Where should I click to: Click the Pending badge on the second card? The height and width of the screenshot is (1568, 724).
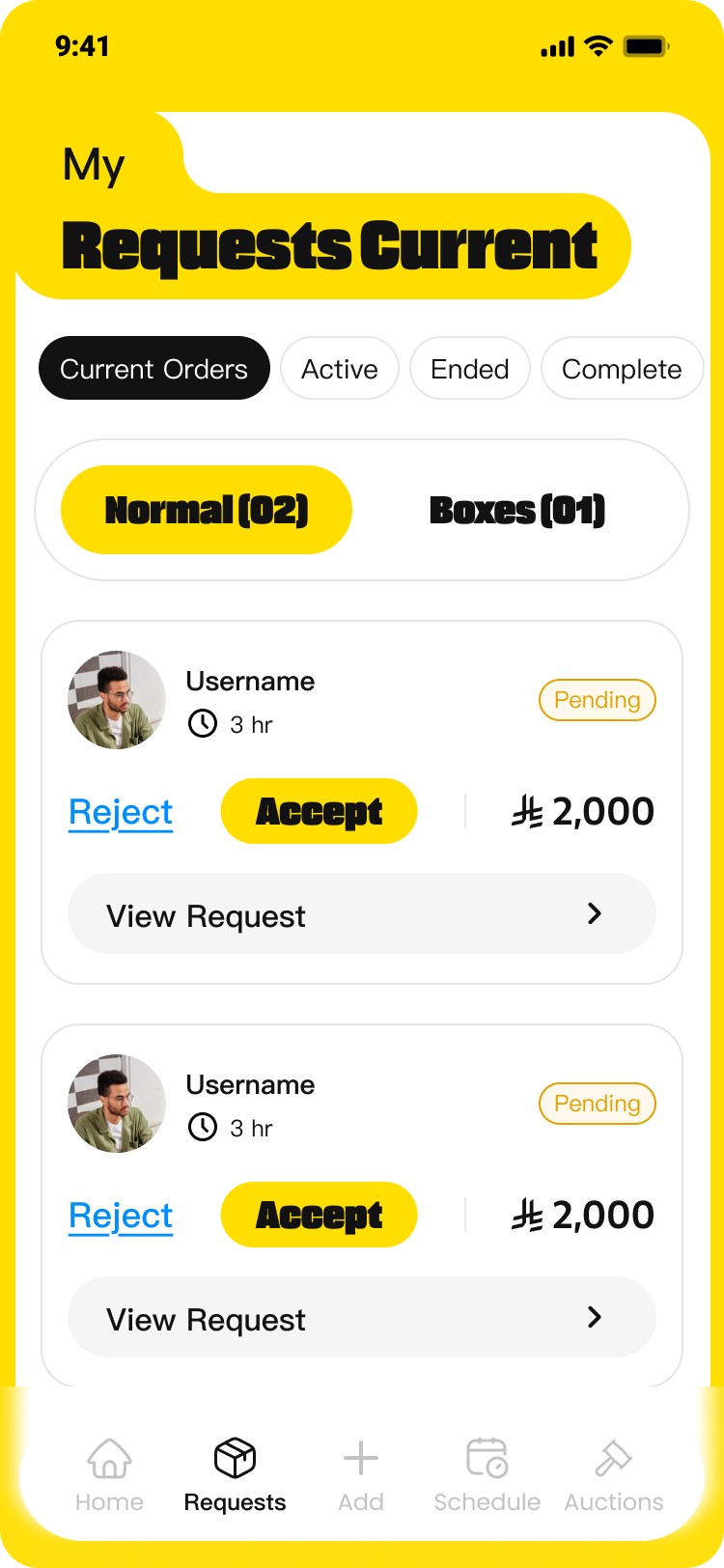coord(597,1104)
